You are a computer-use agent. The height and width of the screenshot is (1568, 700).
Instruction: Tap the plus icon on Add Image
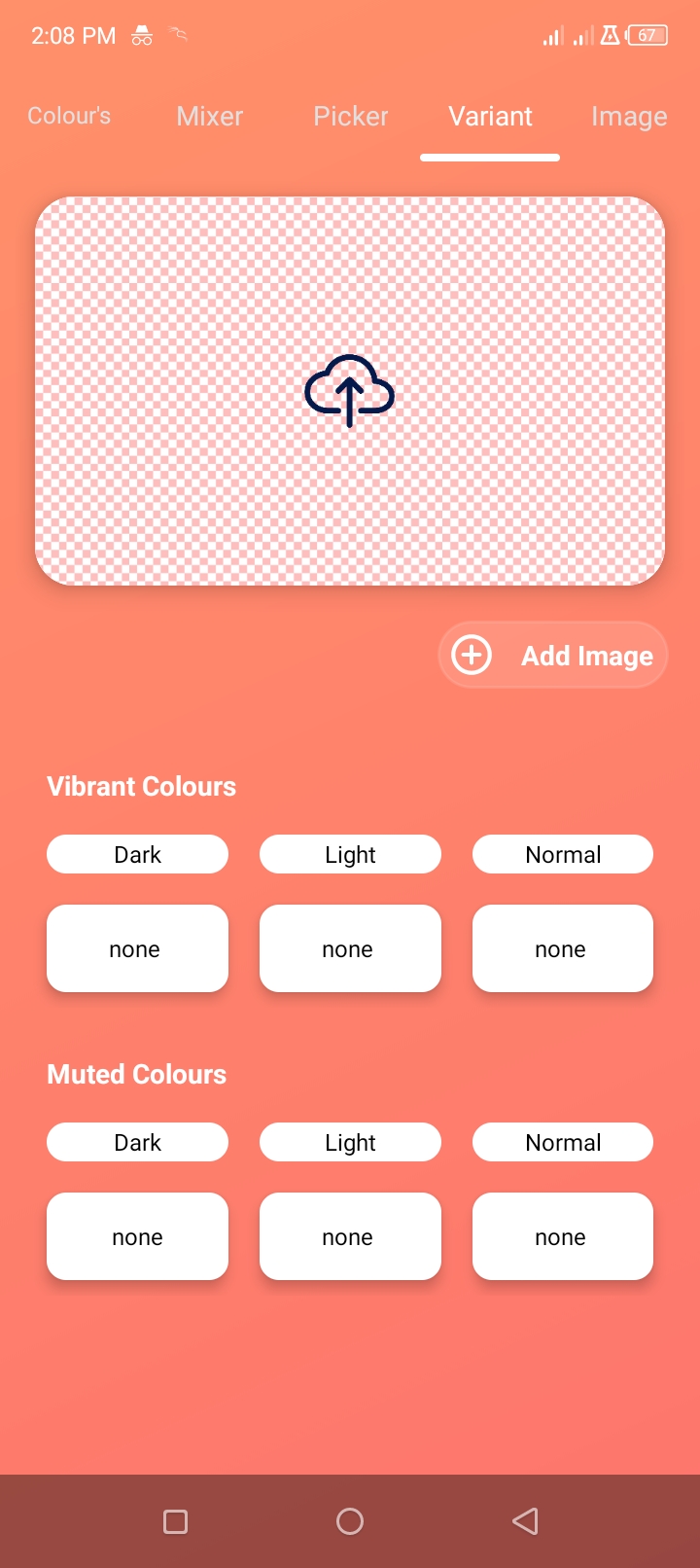coord(471,655)
